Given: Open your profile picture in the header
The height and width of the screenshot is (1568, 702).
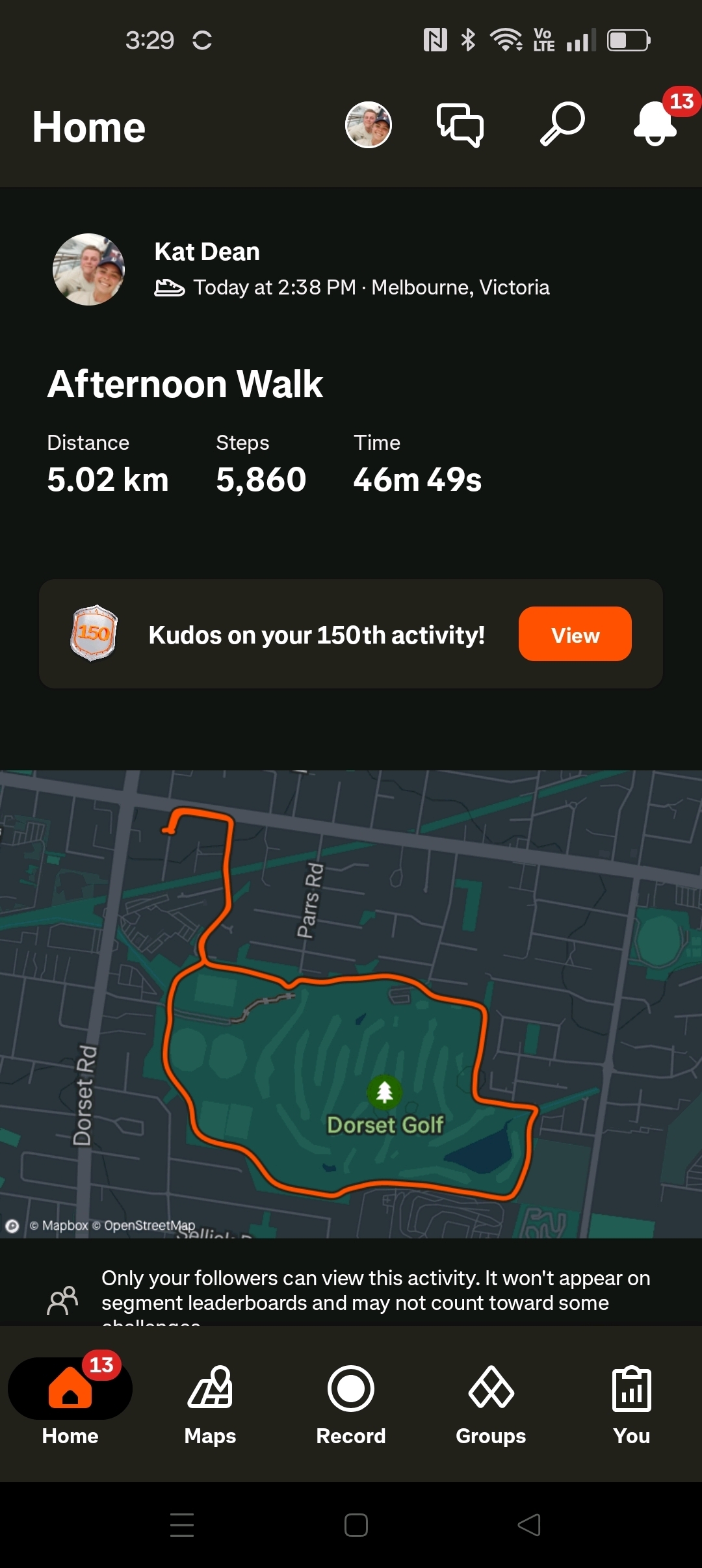Looking at the screenshot, I should pyautogui.click(x=368, y=125).
